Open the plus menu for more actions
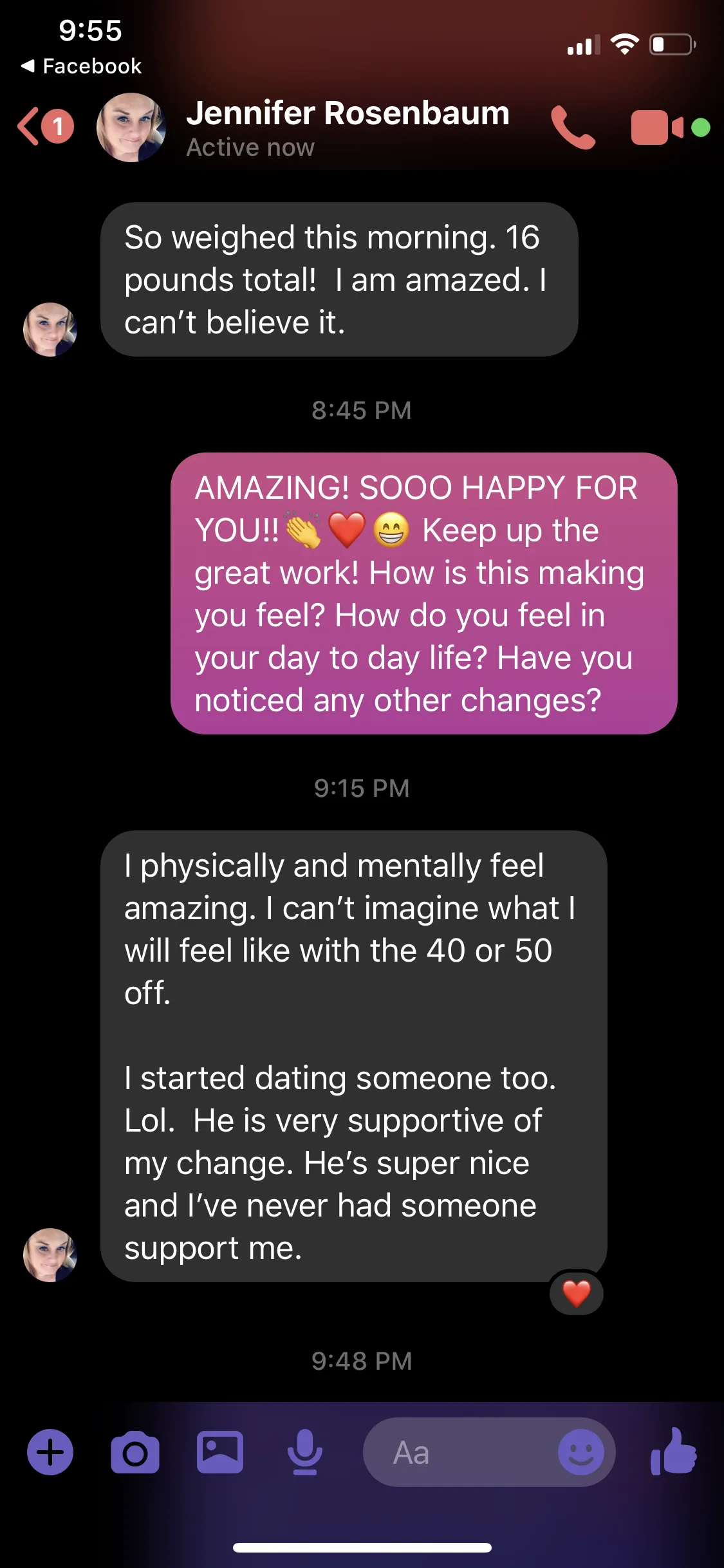Viewport: 724px width, 1568px height. [x=50, y=1452]
